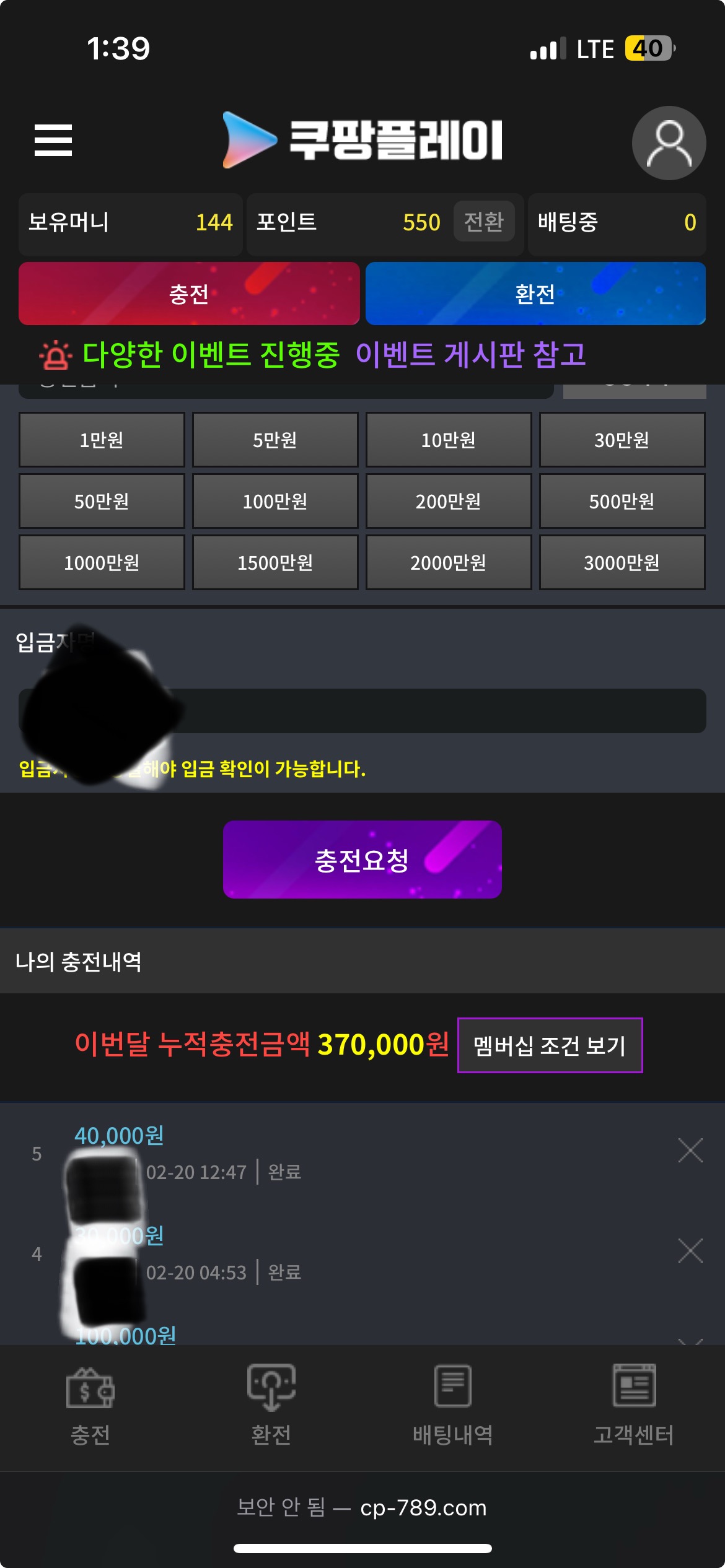Delete the 40,000원 charge record
The width and height of the screenshot is (725, 1568).
(x=690, y=1151)
